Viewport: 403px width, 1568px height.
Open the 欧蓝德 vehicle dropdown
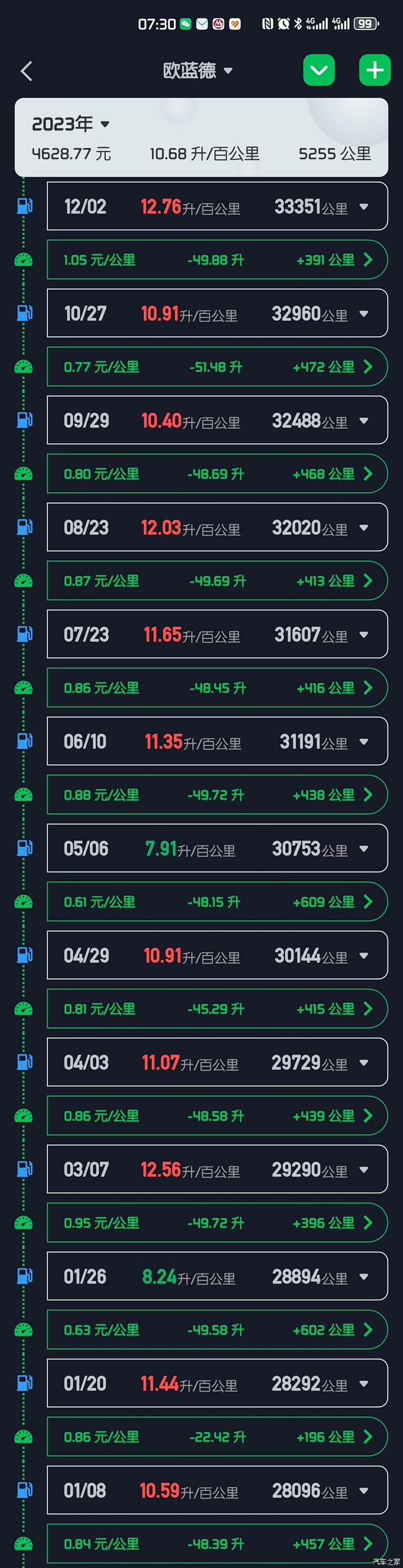pos(197,71)
